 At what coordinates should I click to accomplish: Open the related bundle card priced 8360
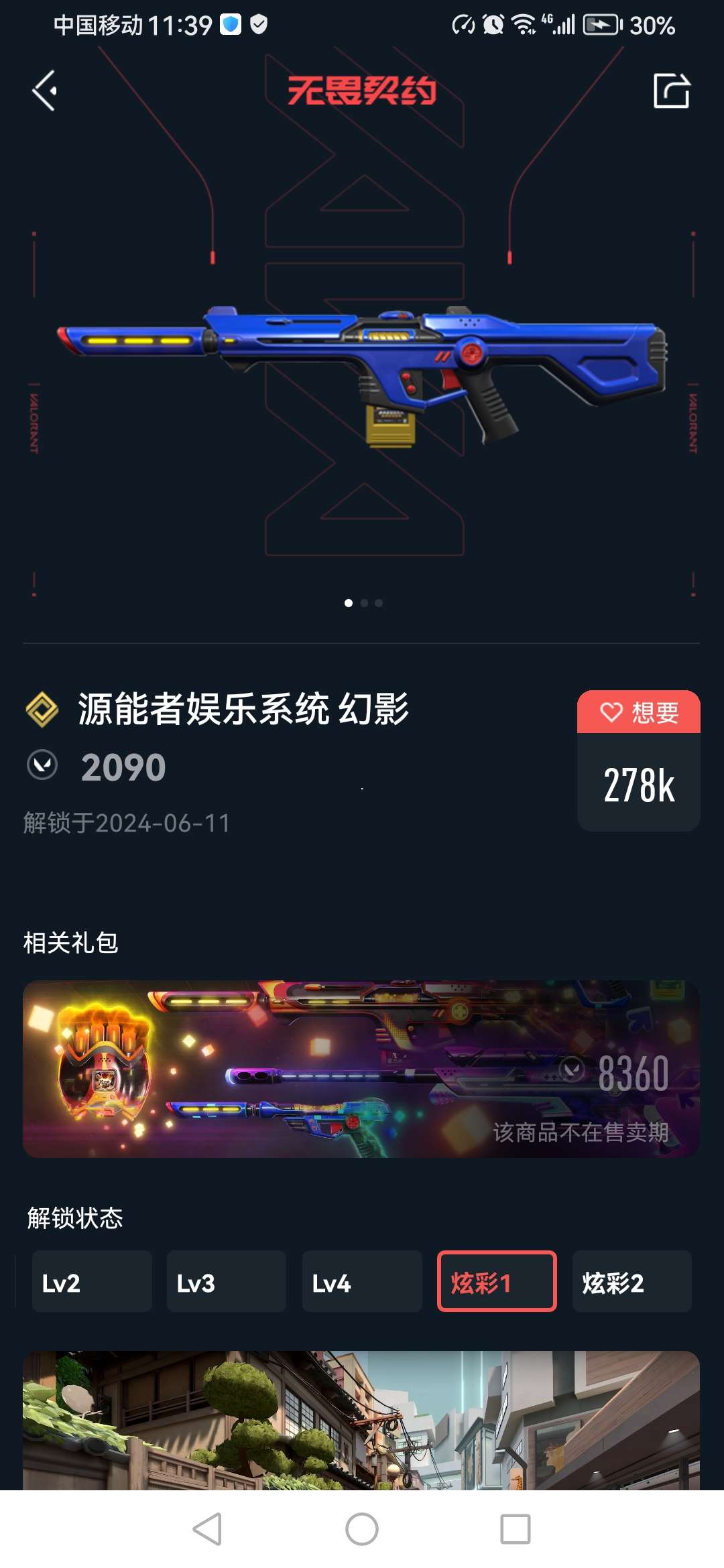click(x=361, y=1069)
